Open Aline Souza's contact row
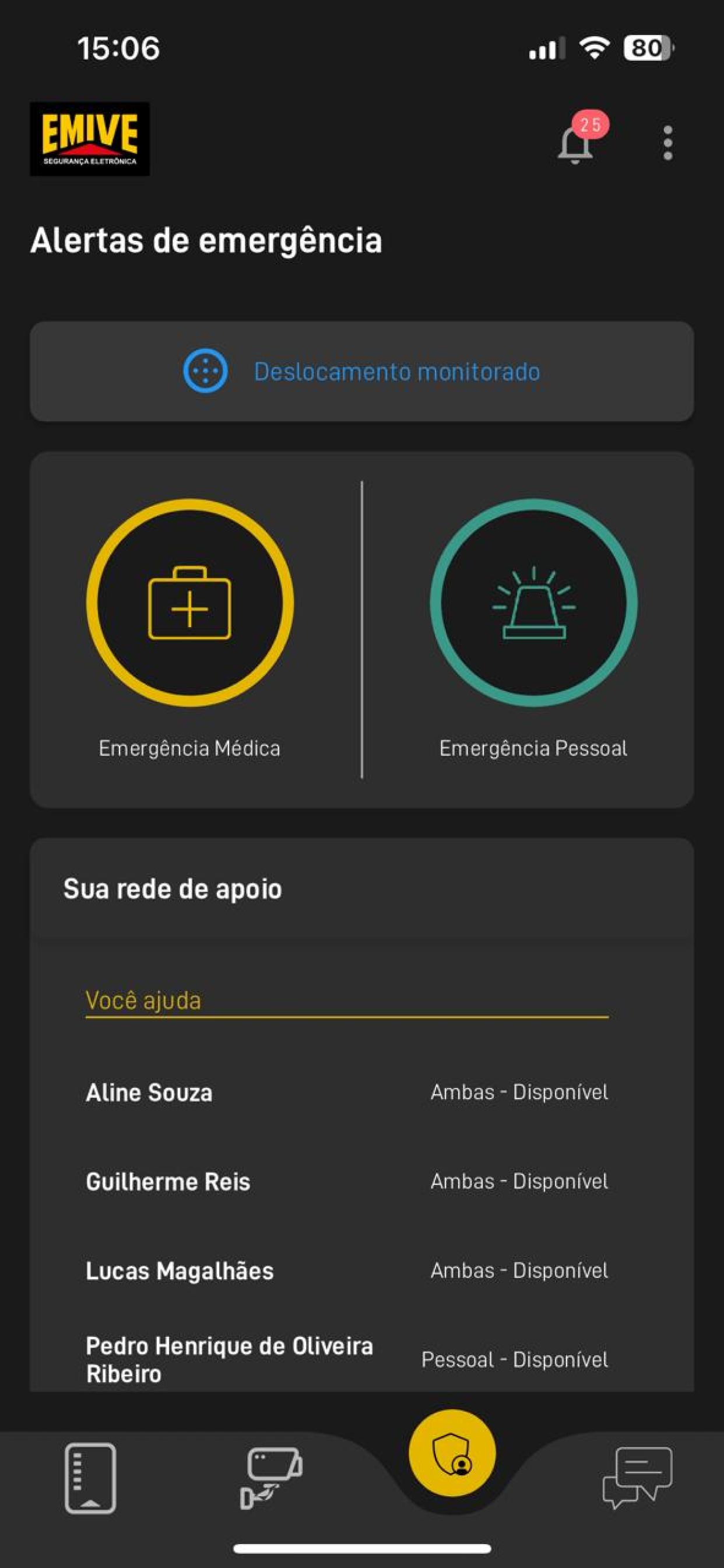Image resolution: width=724 pixels, height=1568 pixels. pos(347,1093)
